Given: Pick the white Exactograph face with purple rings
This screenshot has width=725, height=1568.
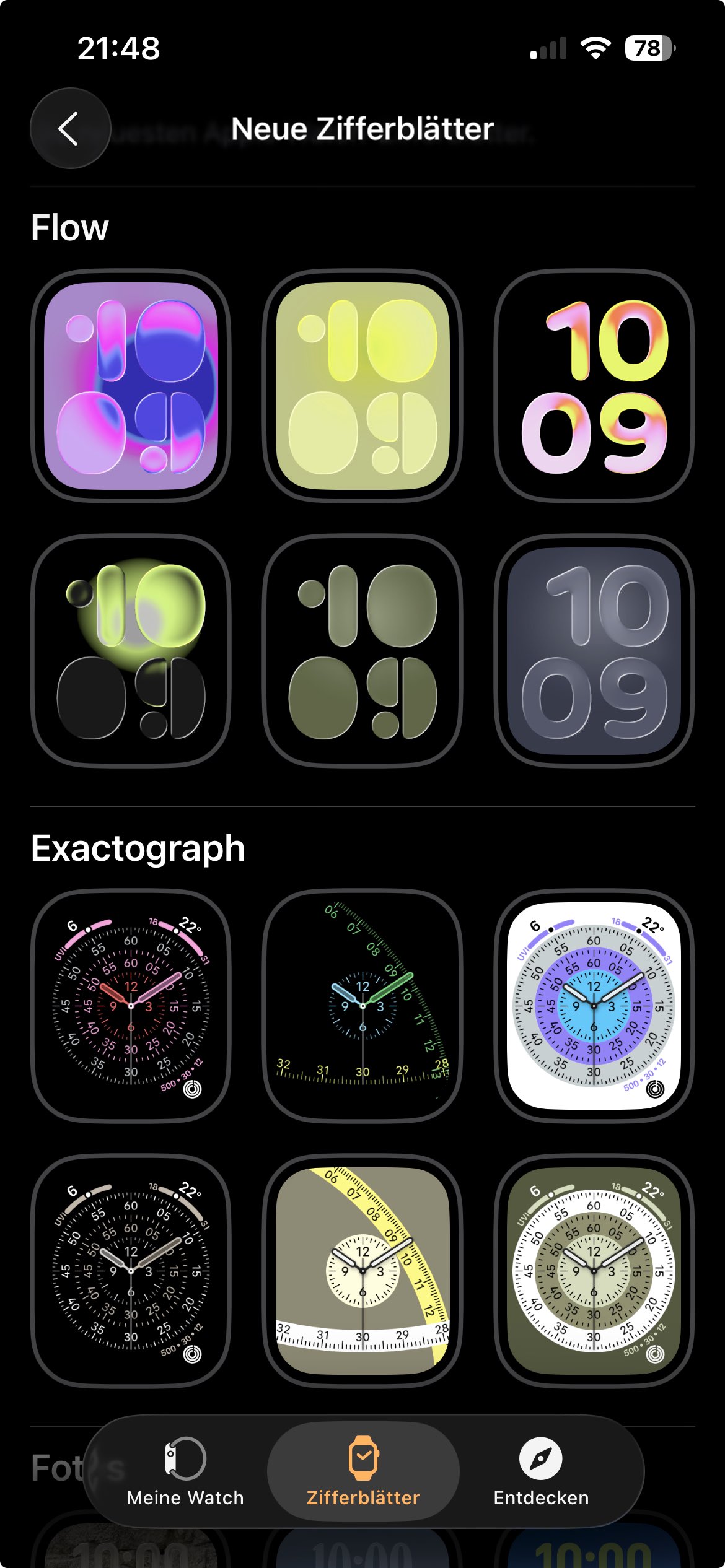Looking at the screenshot, I should tap(594, 1005).
